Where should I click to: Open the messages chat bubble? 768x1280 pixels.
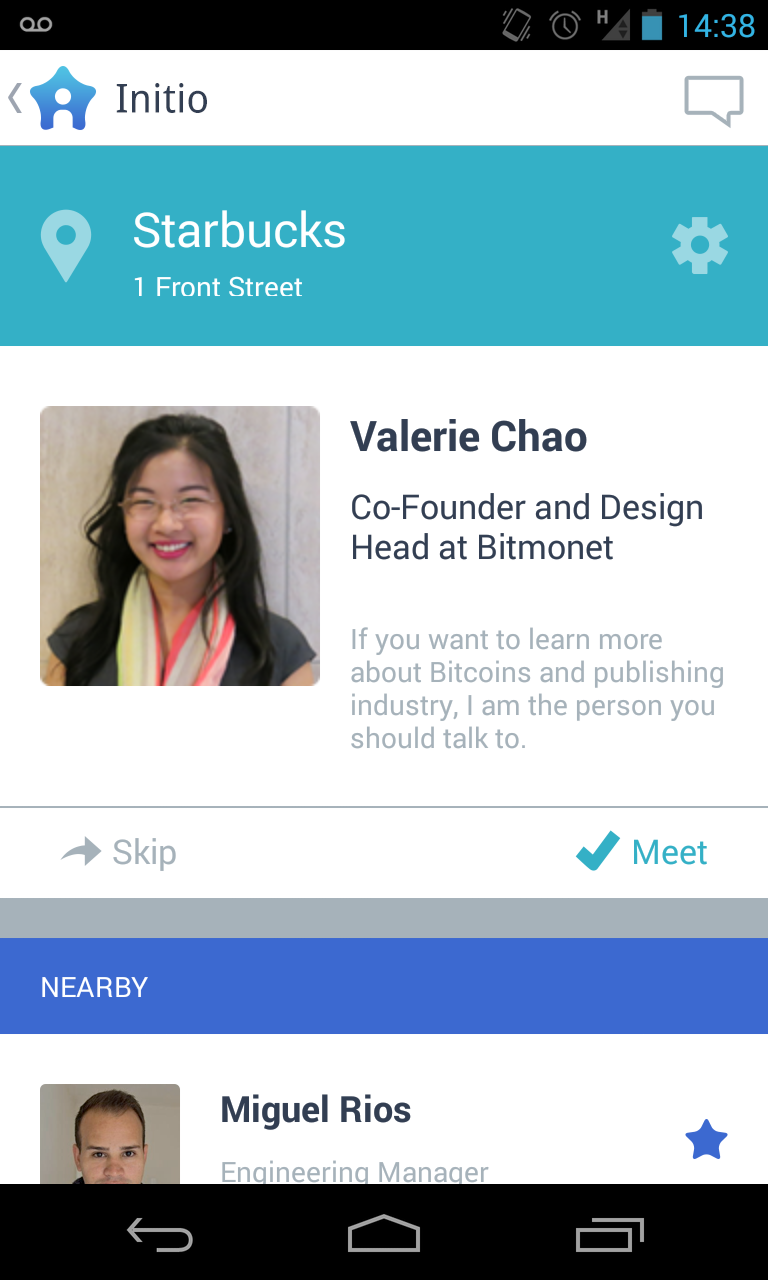point(713,100)
